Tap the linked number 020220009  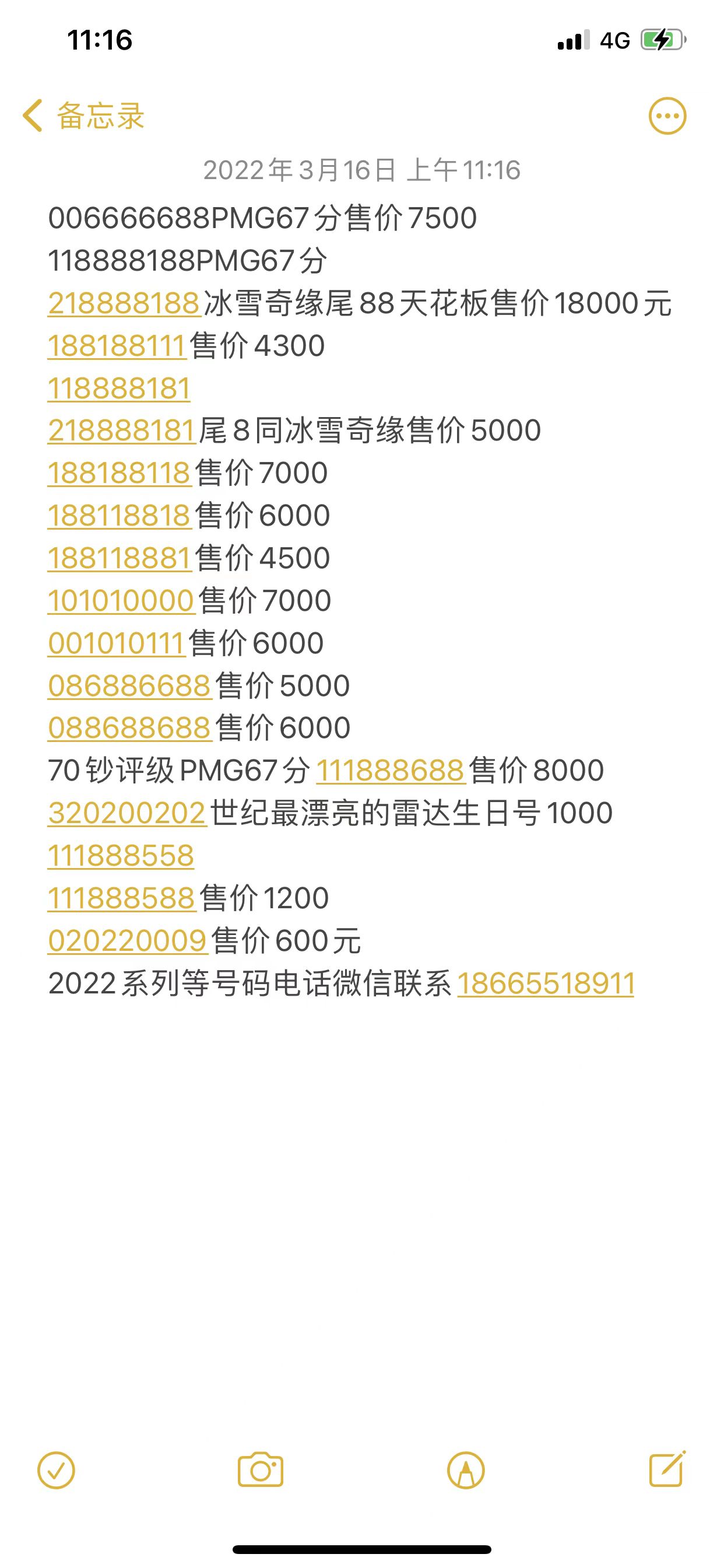[128, 941]
